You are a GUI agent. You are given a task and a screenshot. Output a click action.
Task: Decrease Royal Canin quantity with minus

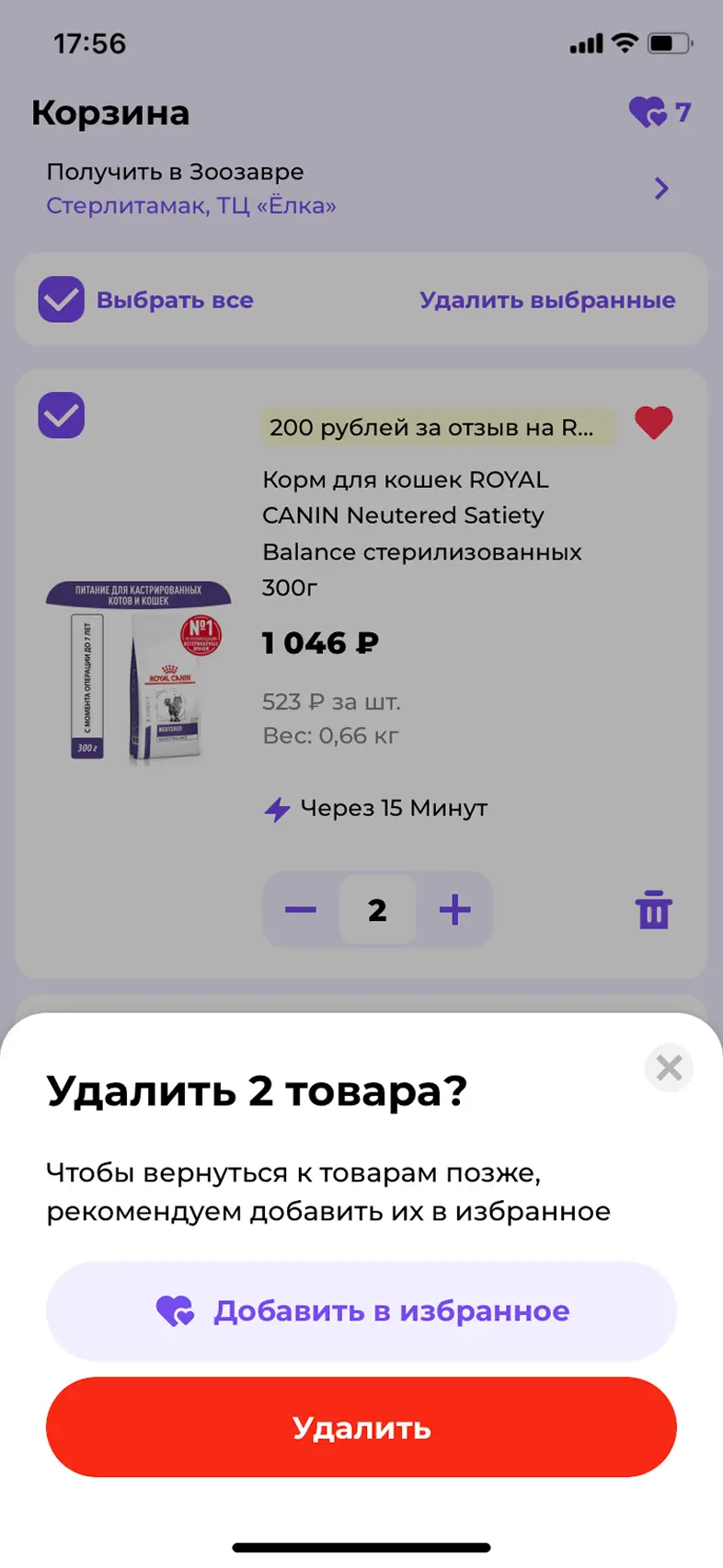pyautogui.click(x=301, y=910)
